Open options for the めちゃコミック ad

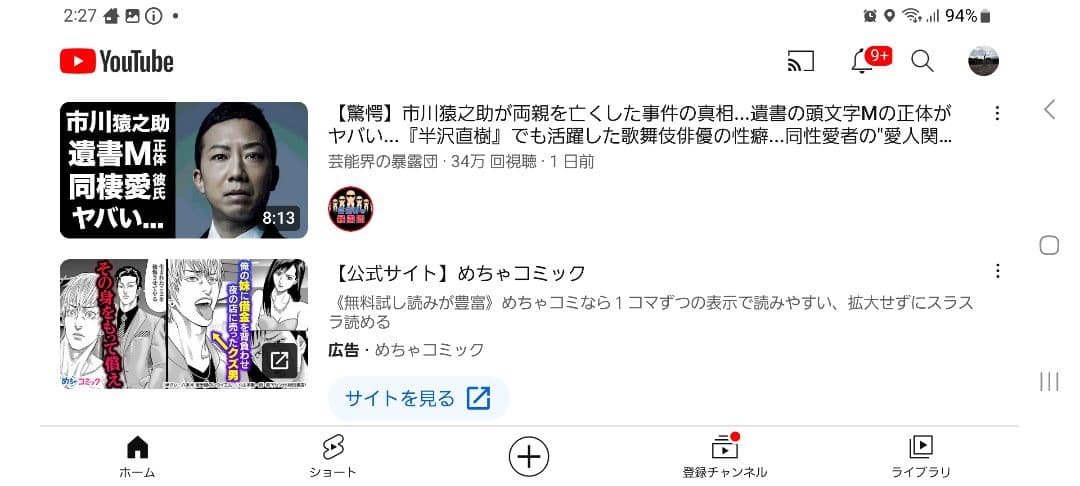coord(997,271)
